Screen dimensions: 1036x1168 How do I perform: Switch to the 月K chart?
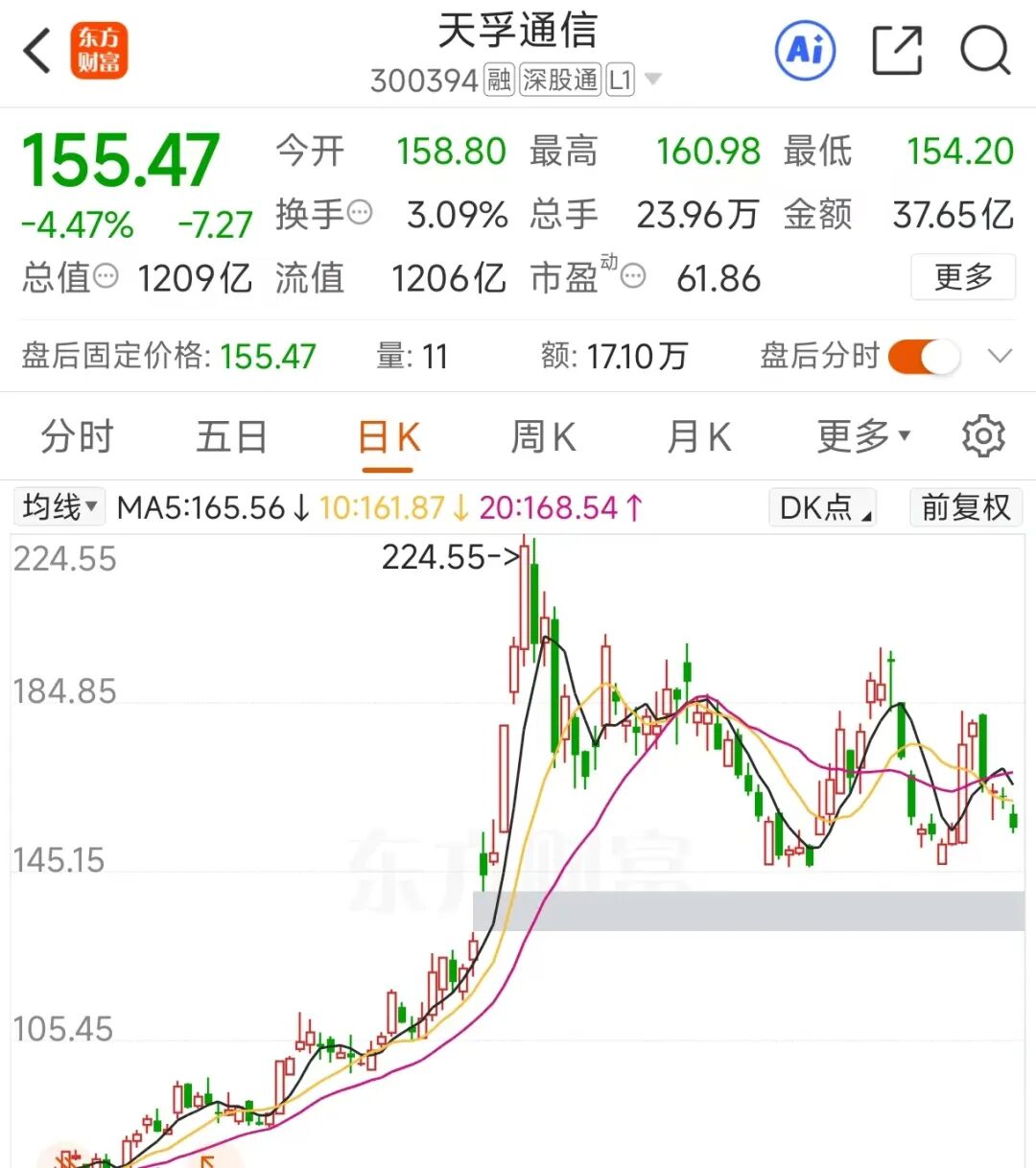click(x=698, y=437)
